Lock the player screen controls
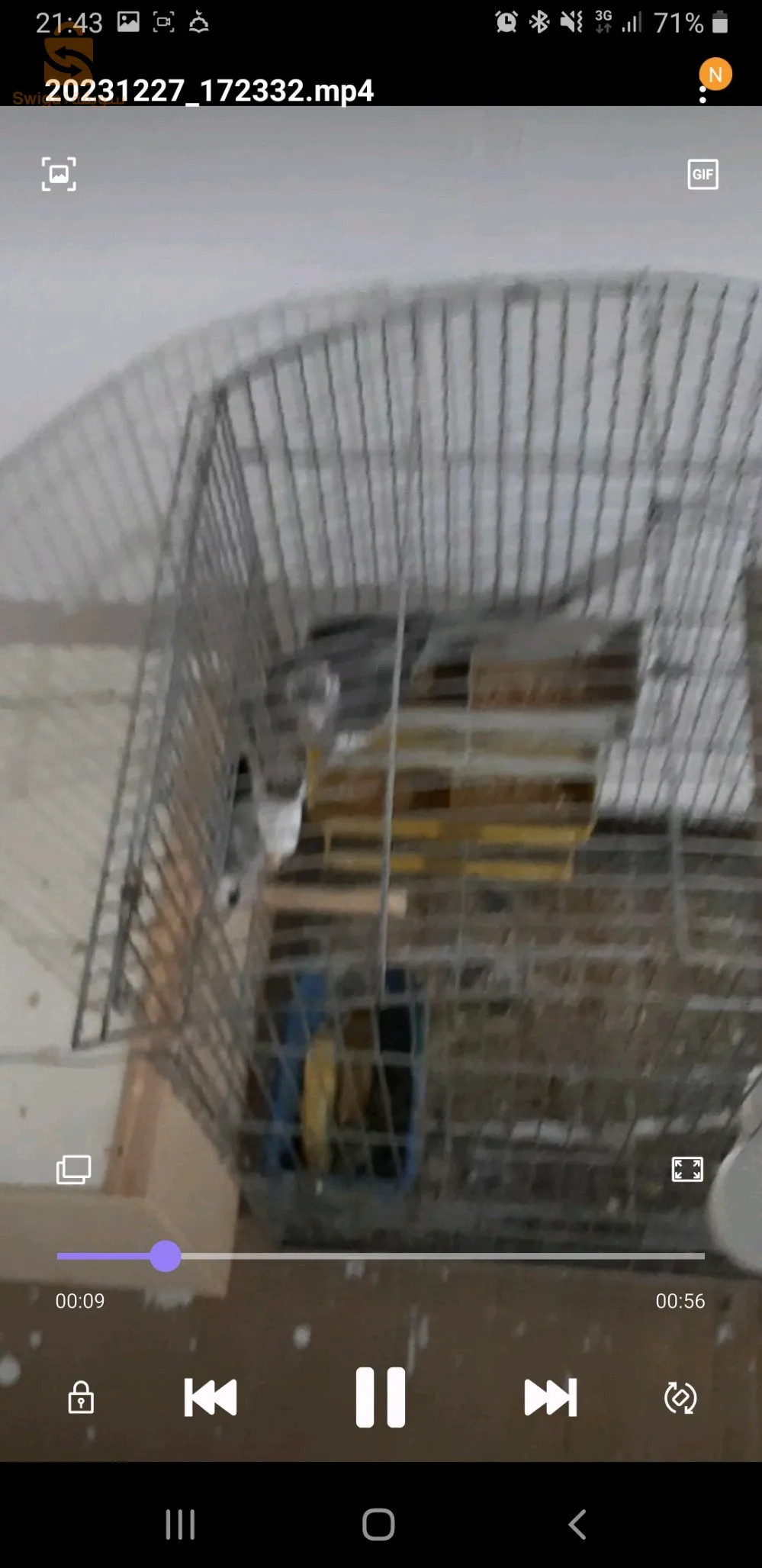This screenshot has height=1568, width=762. tap(81, 1397)
